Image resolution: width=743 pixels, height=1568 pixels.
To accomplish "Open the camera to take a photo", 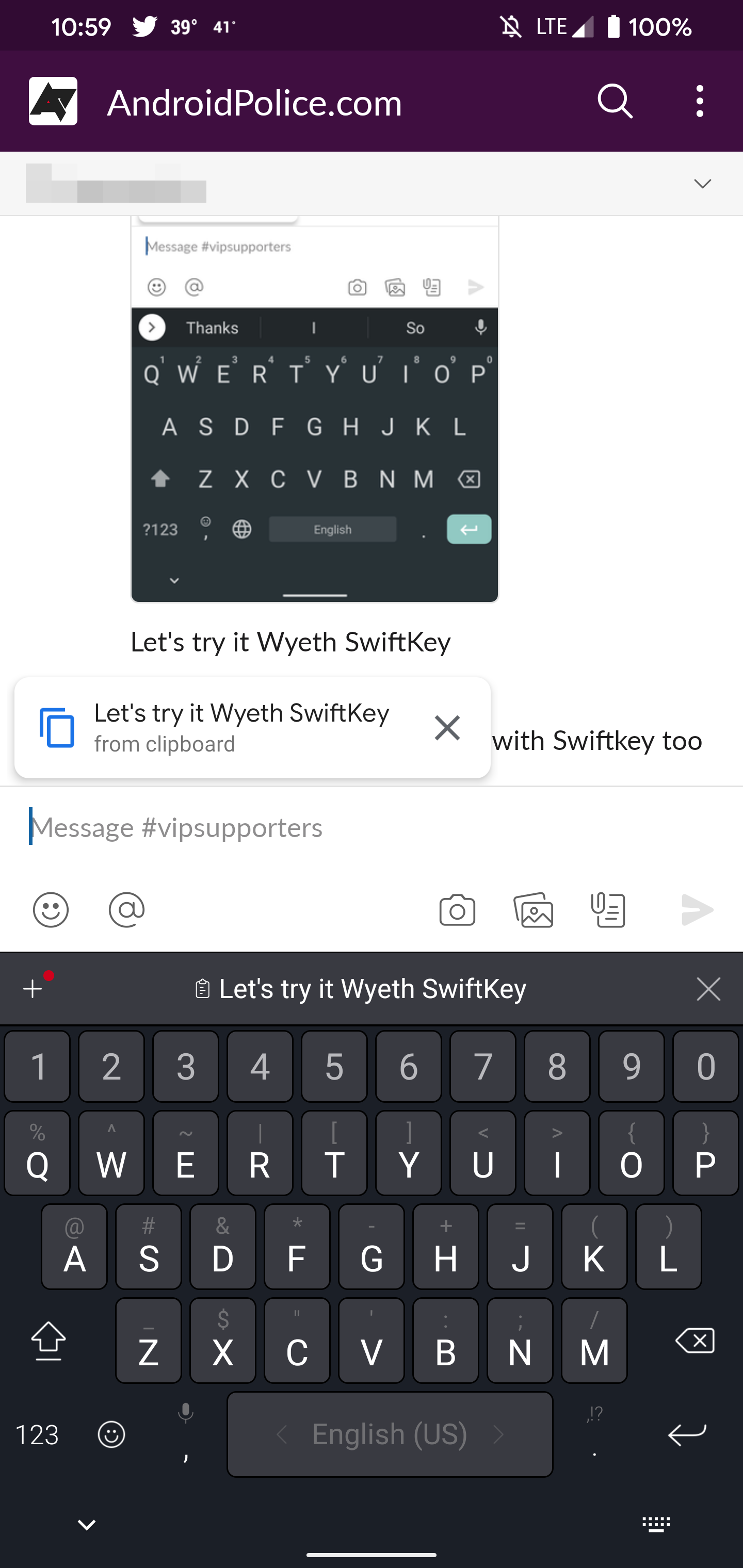I will [457, 910].
